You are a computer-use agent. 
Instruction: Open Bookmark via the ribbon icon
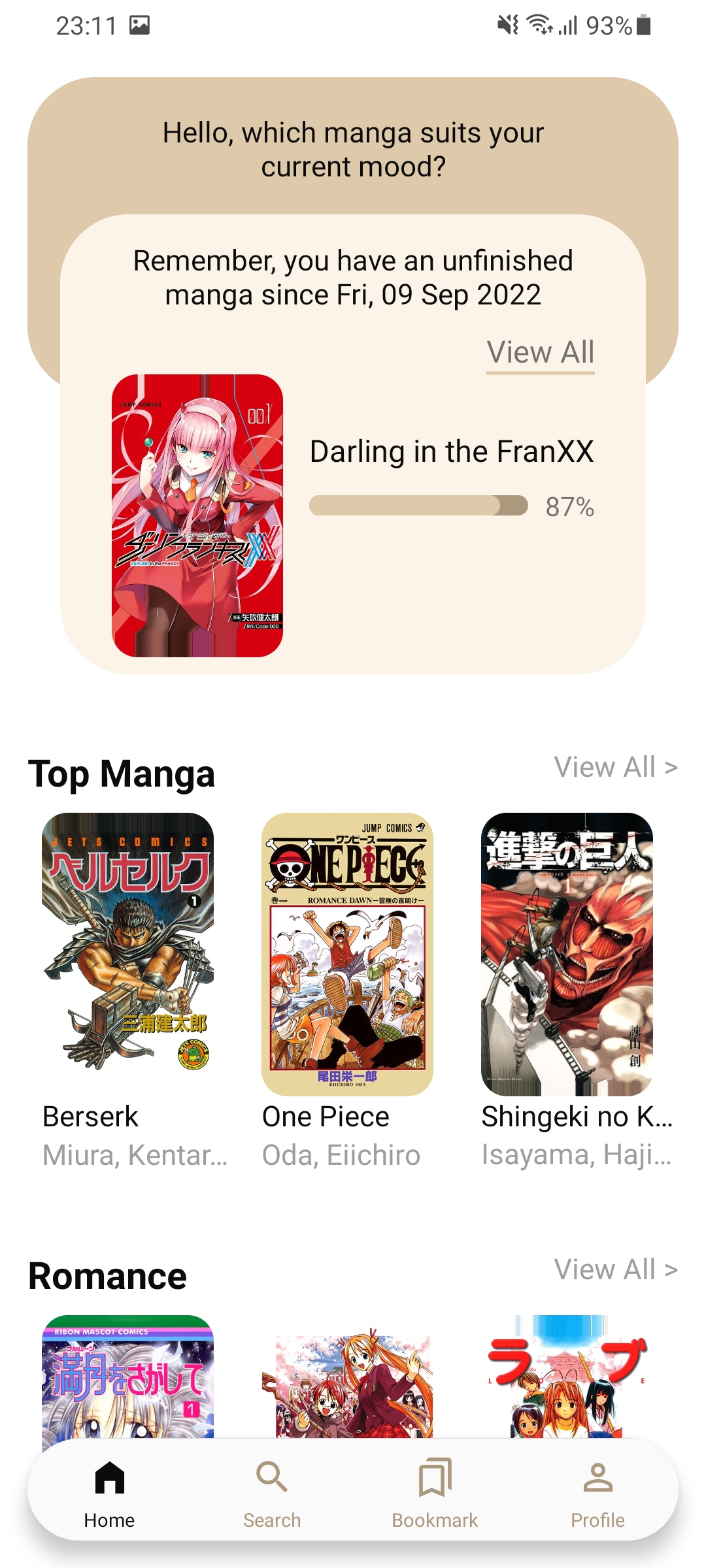(x=433, y=1481)
